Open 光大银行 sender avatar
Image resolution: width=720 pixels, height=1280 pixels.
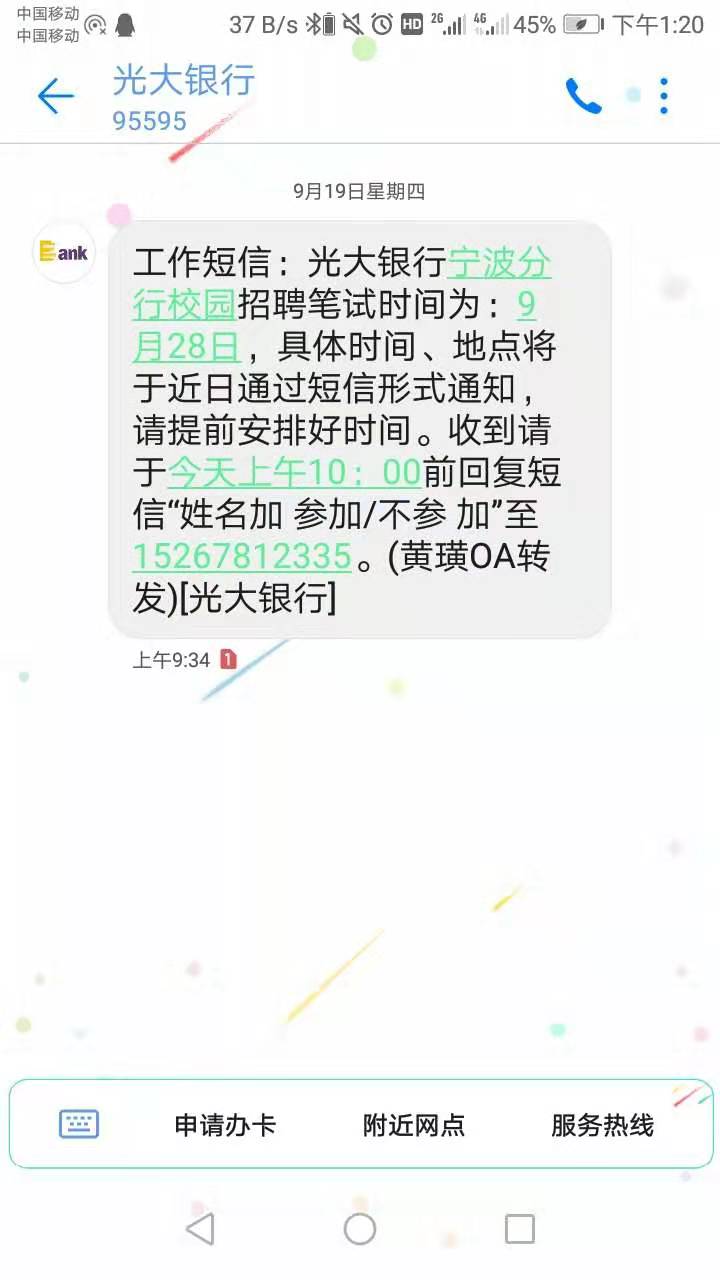tap(64, 253)
